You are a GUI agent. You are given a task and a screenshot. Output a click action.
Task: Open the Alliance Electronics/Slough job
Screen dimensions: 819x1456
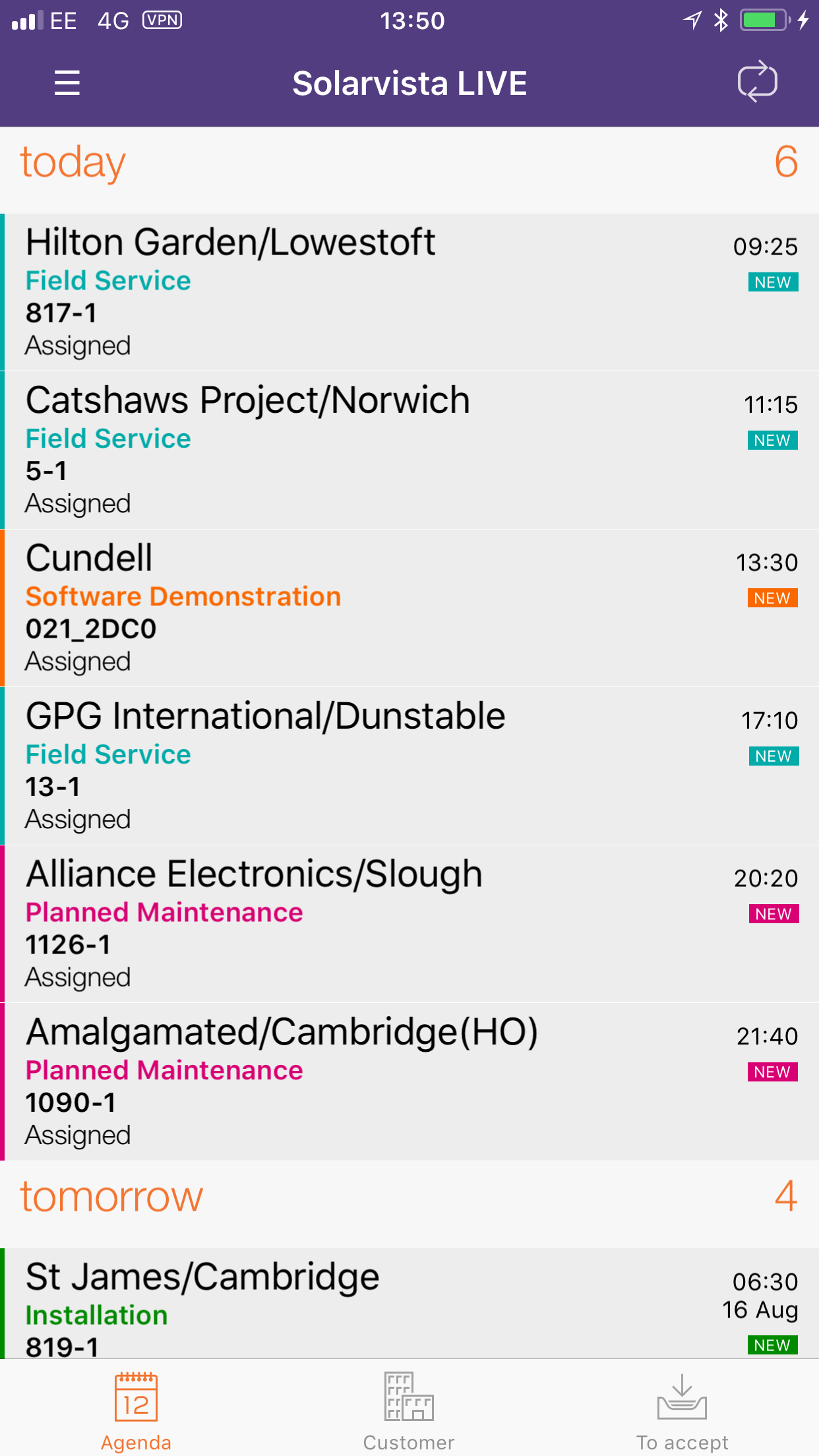409,923
